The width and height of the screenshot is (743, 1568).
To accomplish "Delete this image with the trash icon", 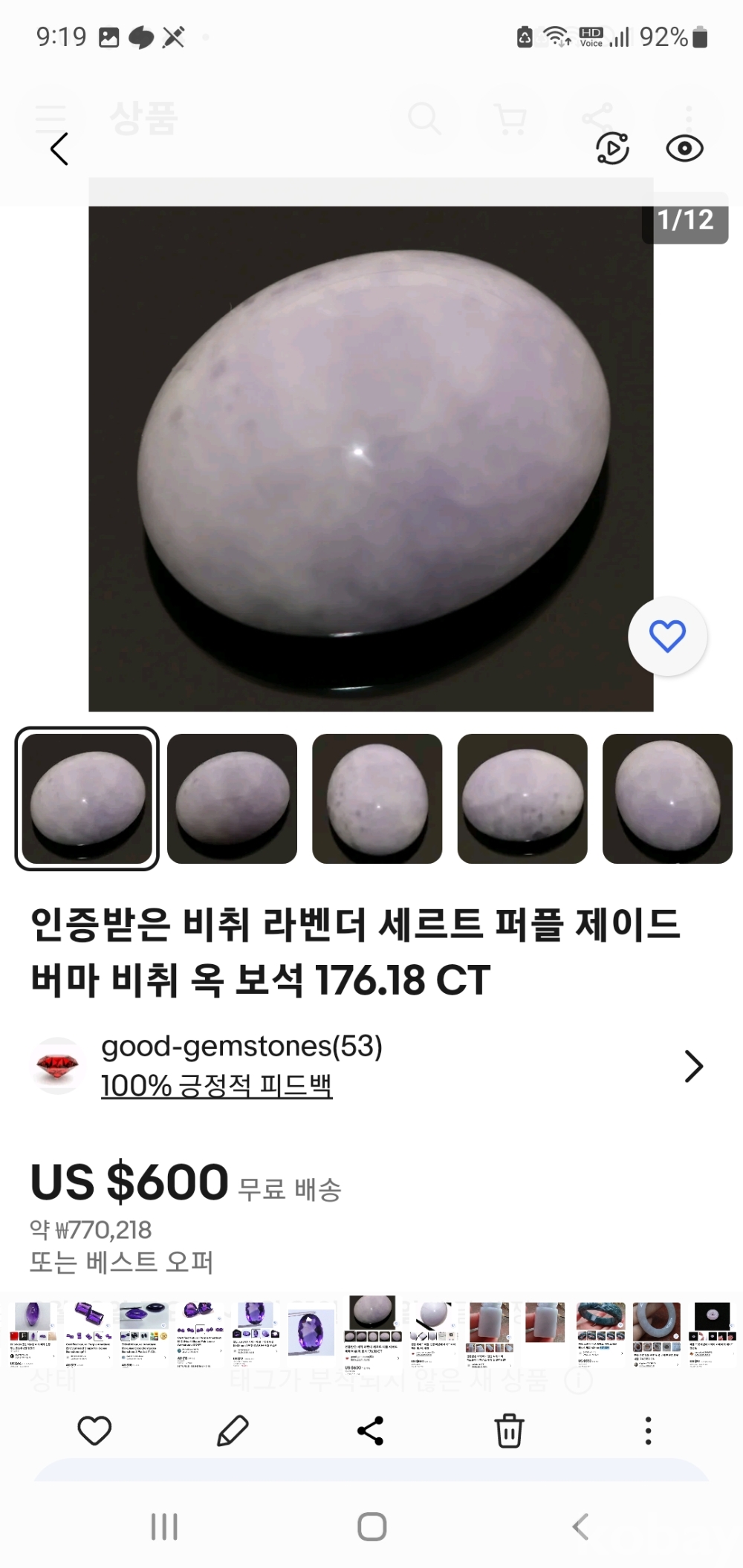I will [x=509, y=1430].
